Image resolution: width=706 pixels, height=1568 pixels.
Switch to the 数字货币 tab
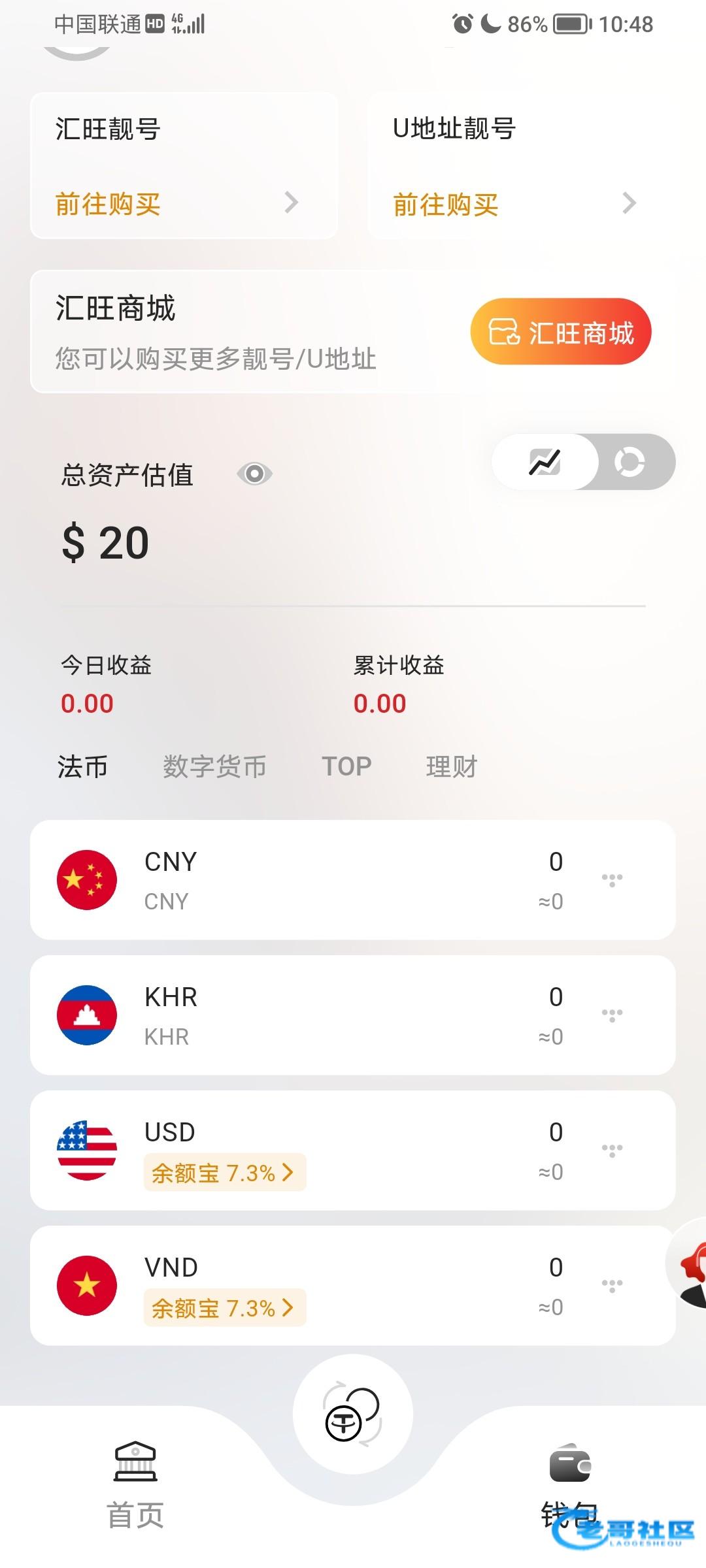(214, 766)
